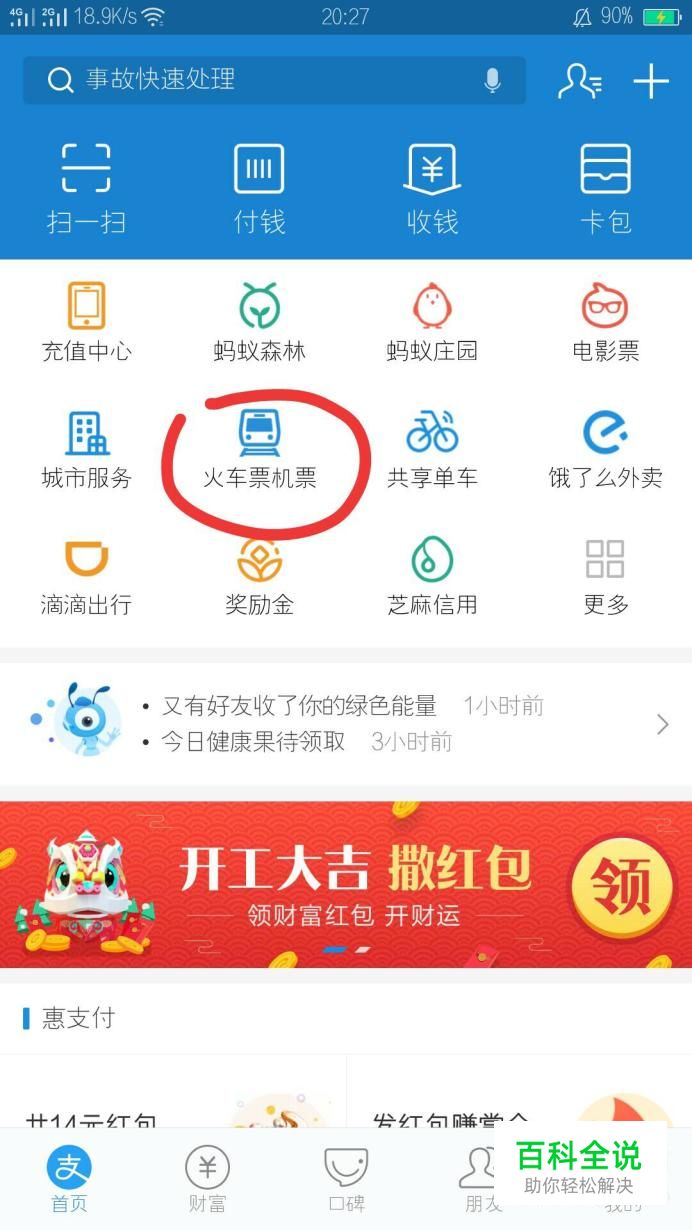Open 卡包 card wallet
The image size is (692, 1230).
[x=605, y=187]
